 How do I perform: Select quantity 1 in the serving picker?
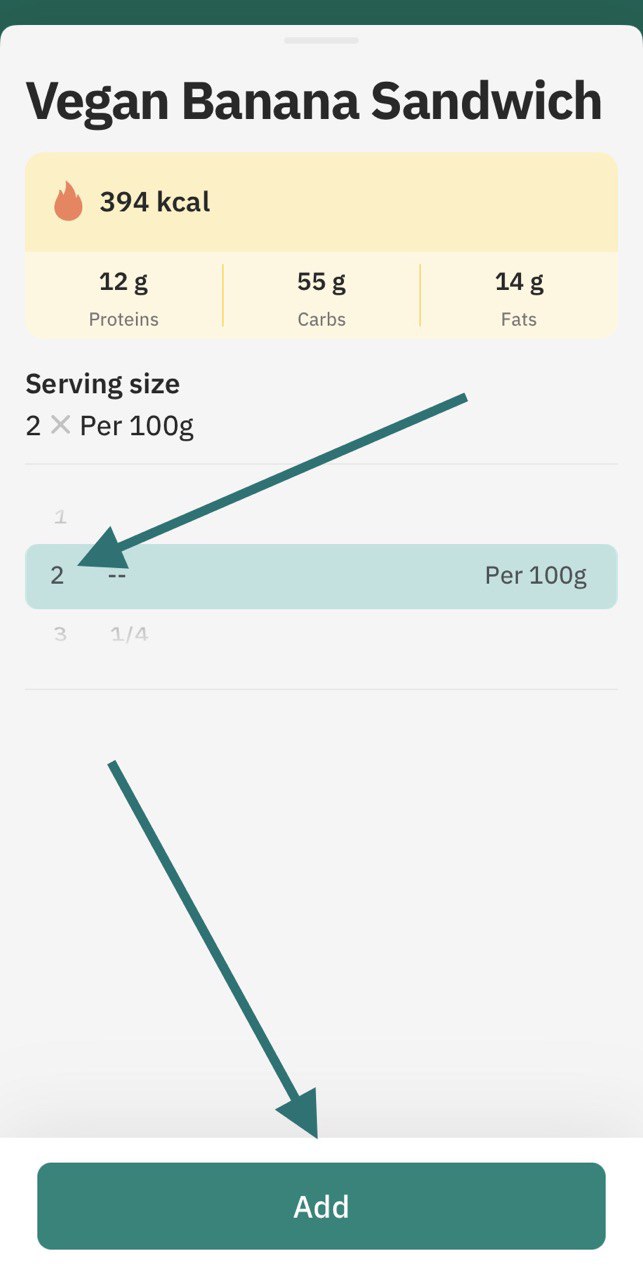coord(60,517)
